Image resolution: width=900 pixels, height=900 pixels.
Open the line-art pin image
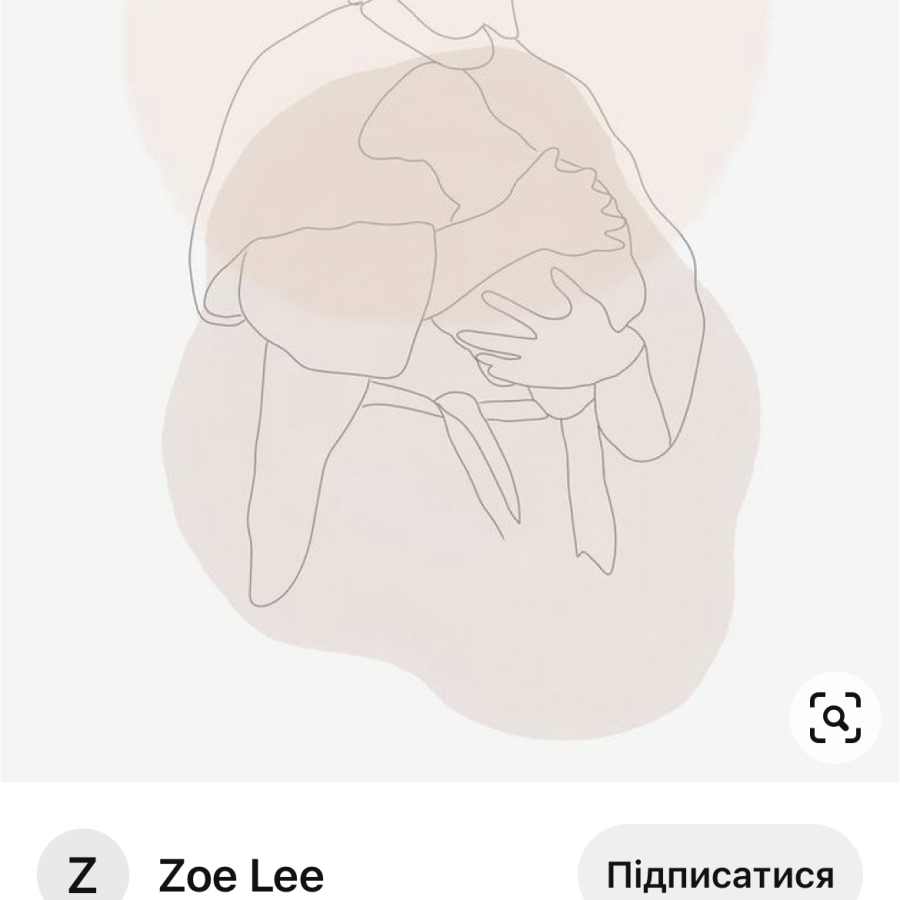click(x=450, y=380)
